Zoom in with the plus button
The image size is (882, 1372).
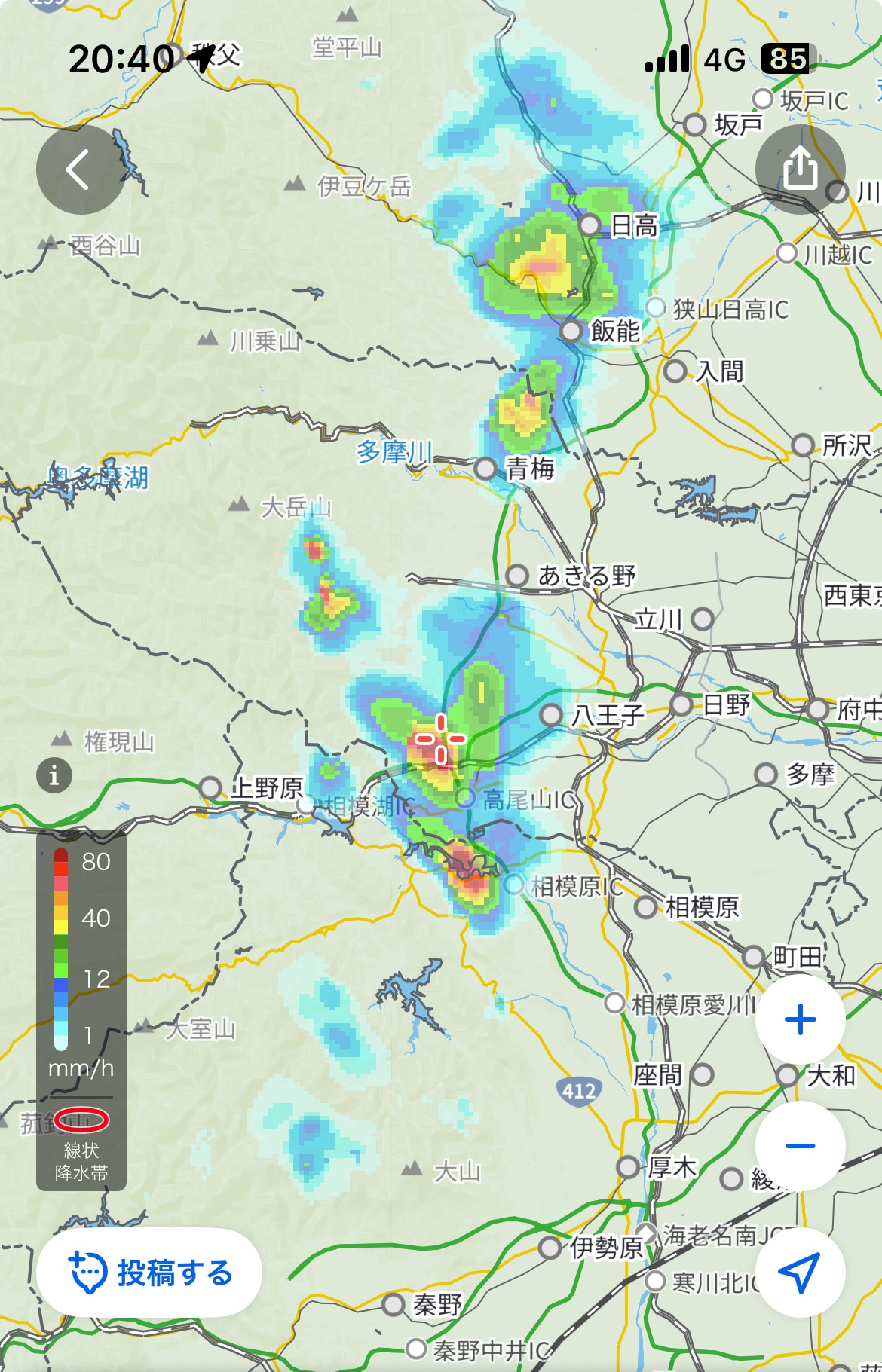(800, 1020)
